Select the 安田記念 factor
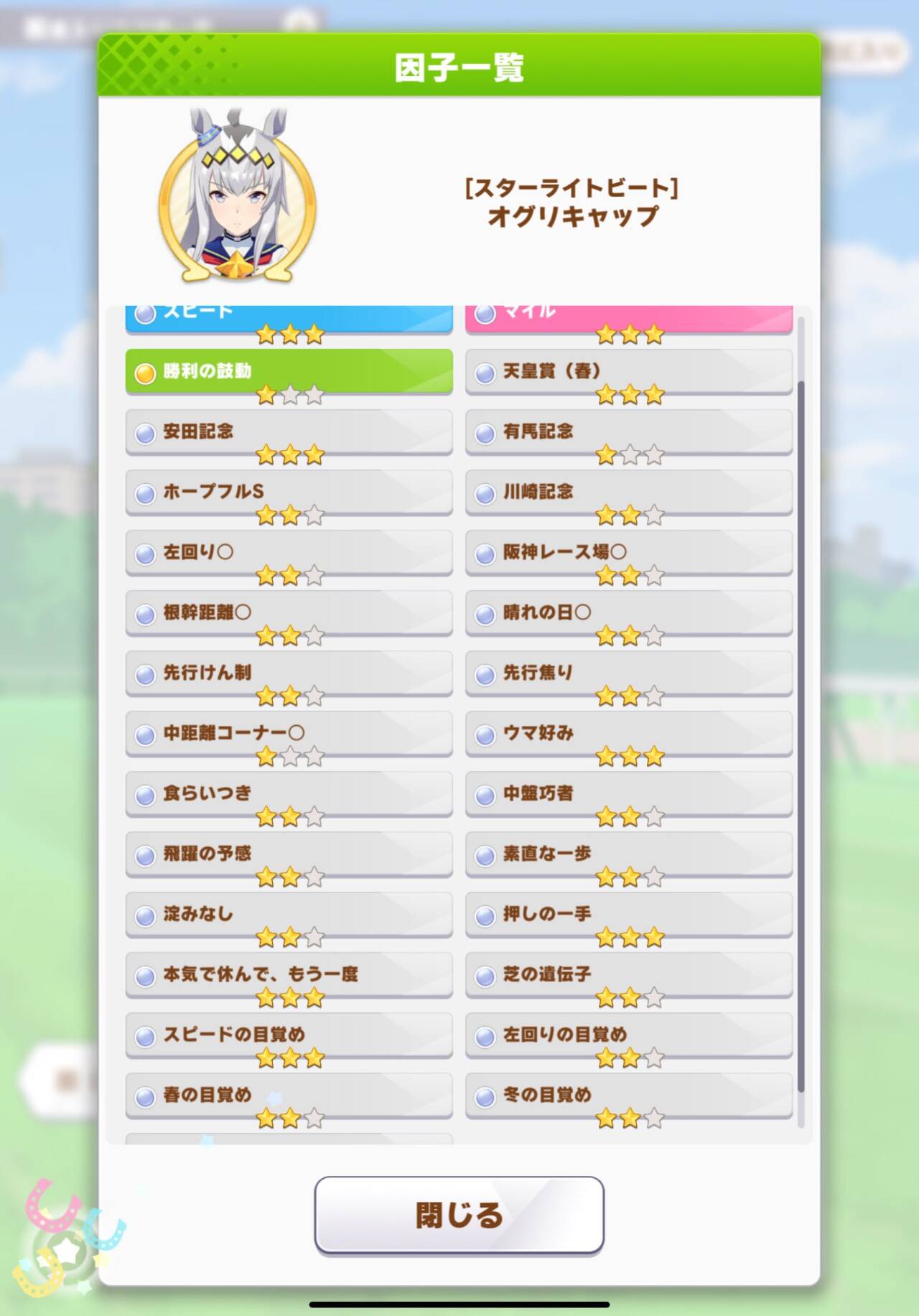The image size is (919, 1316). click(x=289, y=431)
